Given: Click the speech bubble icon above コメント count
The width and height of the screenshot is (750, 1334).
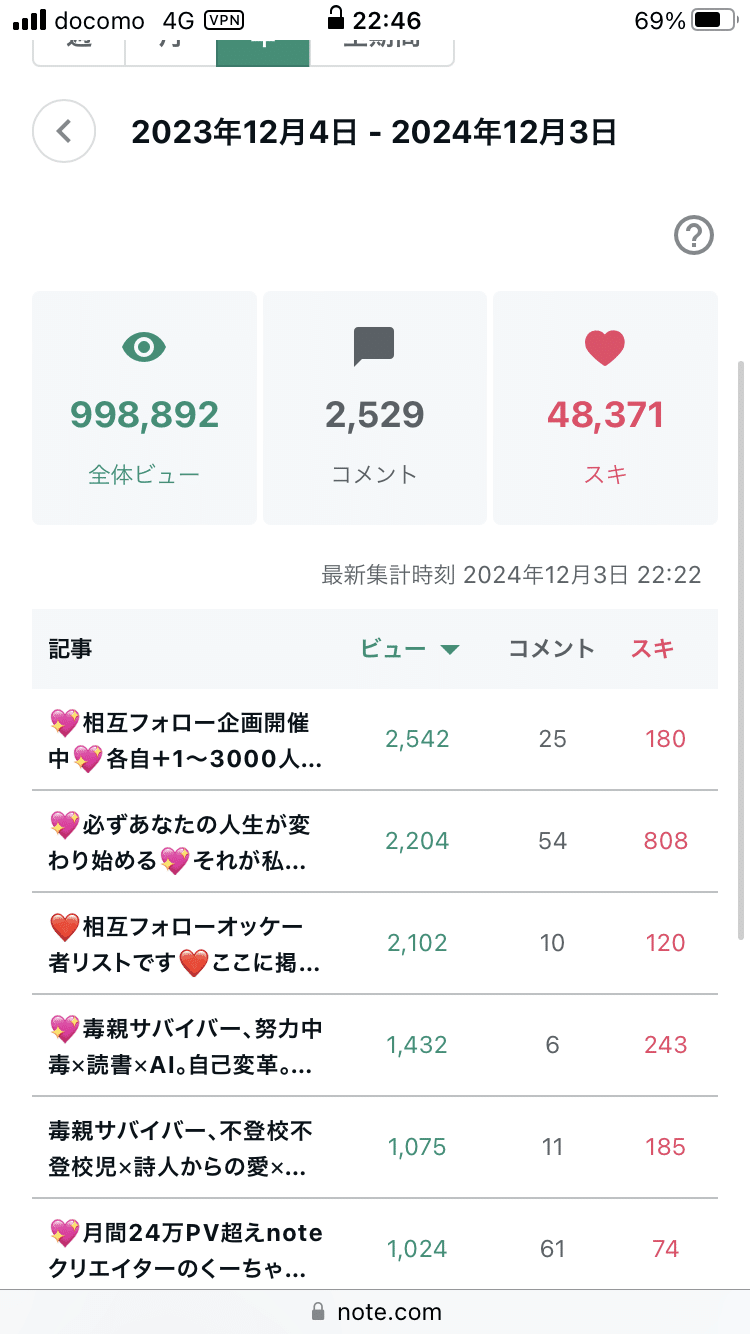Looking at the screenshot, I should (374, 346).
